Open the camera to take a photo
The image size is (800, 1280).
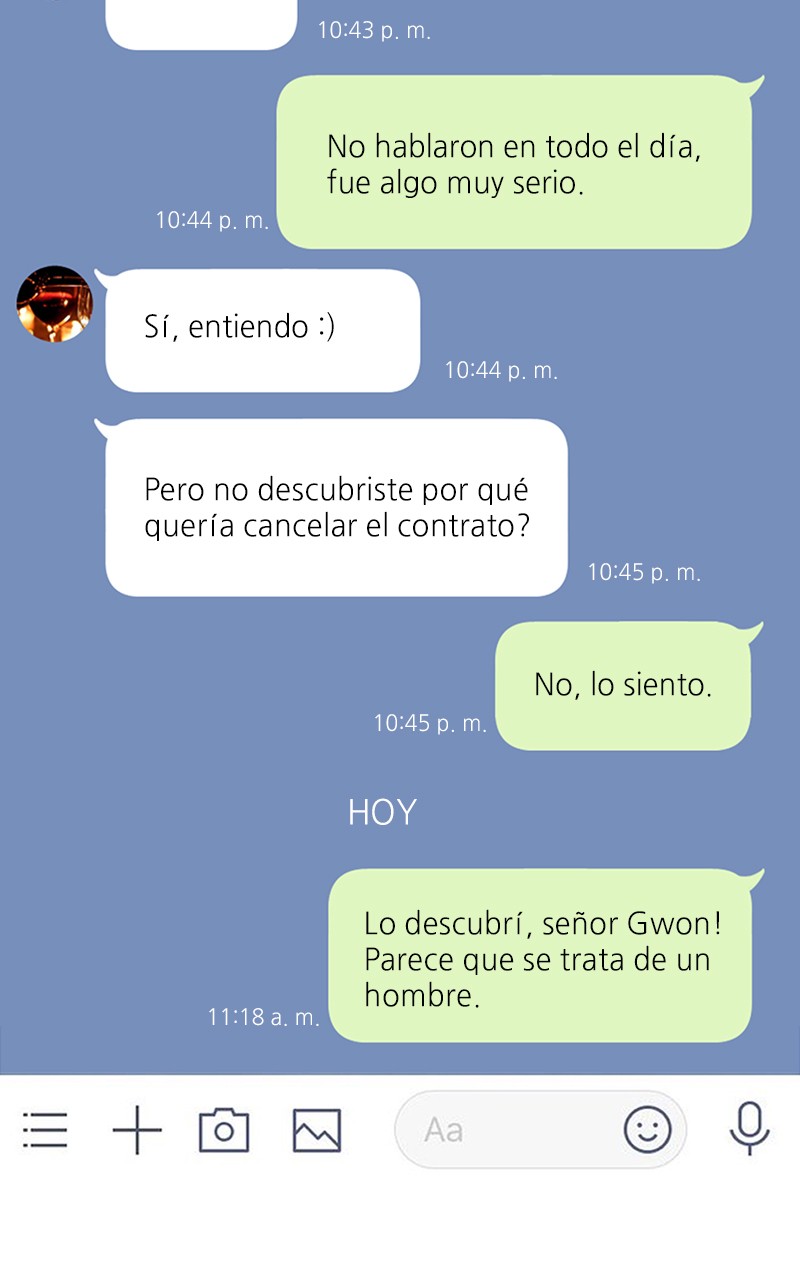[224, 1130]
